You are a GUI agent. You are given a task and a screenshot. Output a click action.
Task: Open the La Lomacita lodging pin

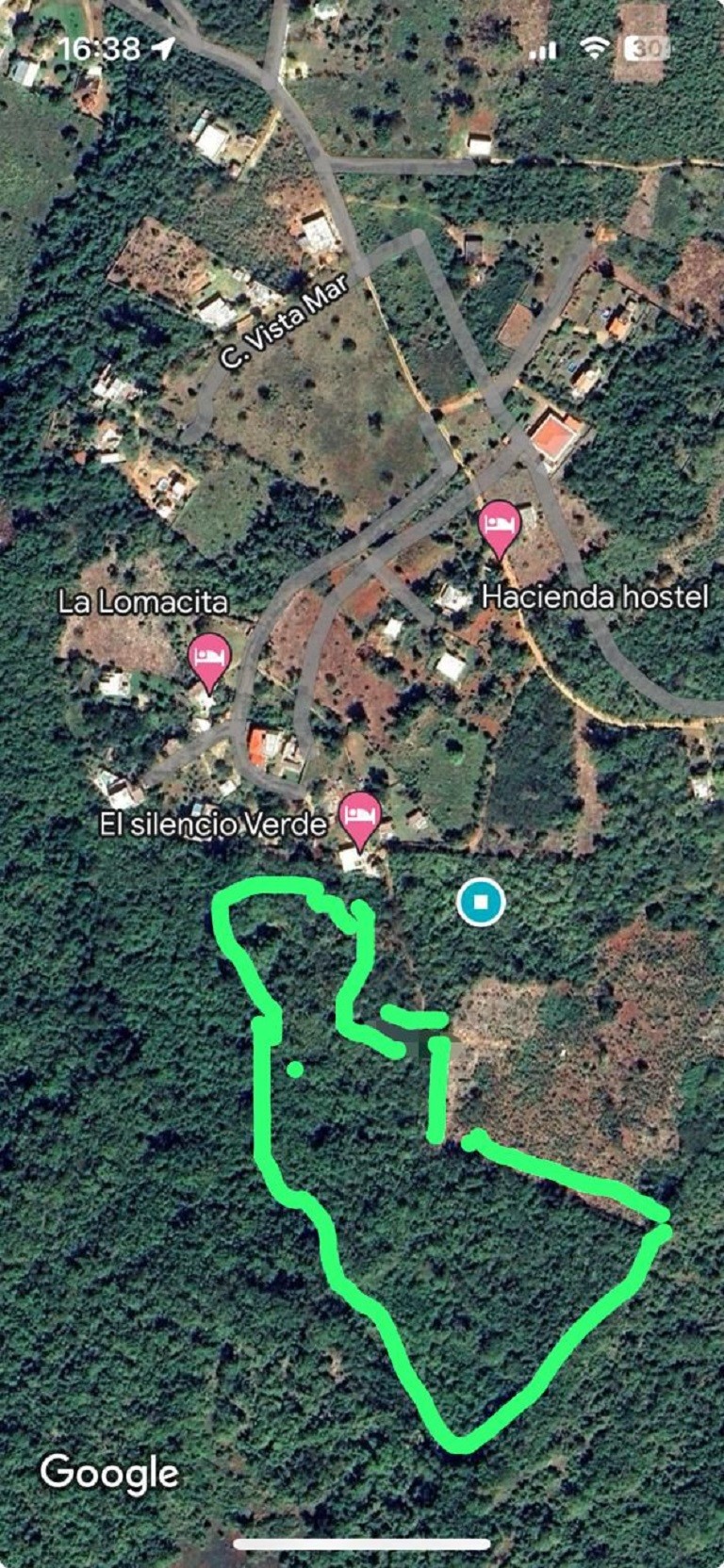(209, 658)
